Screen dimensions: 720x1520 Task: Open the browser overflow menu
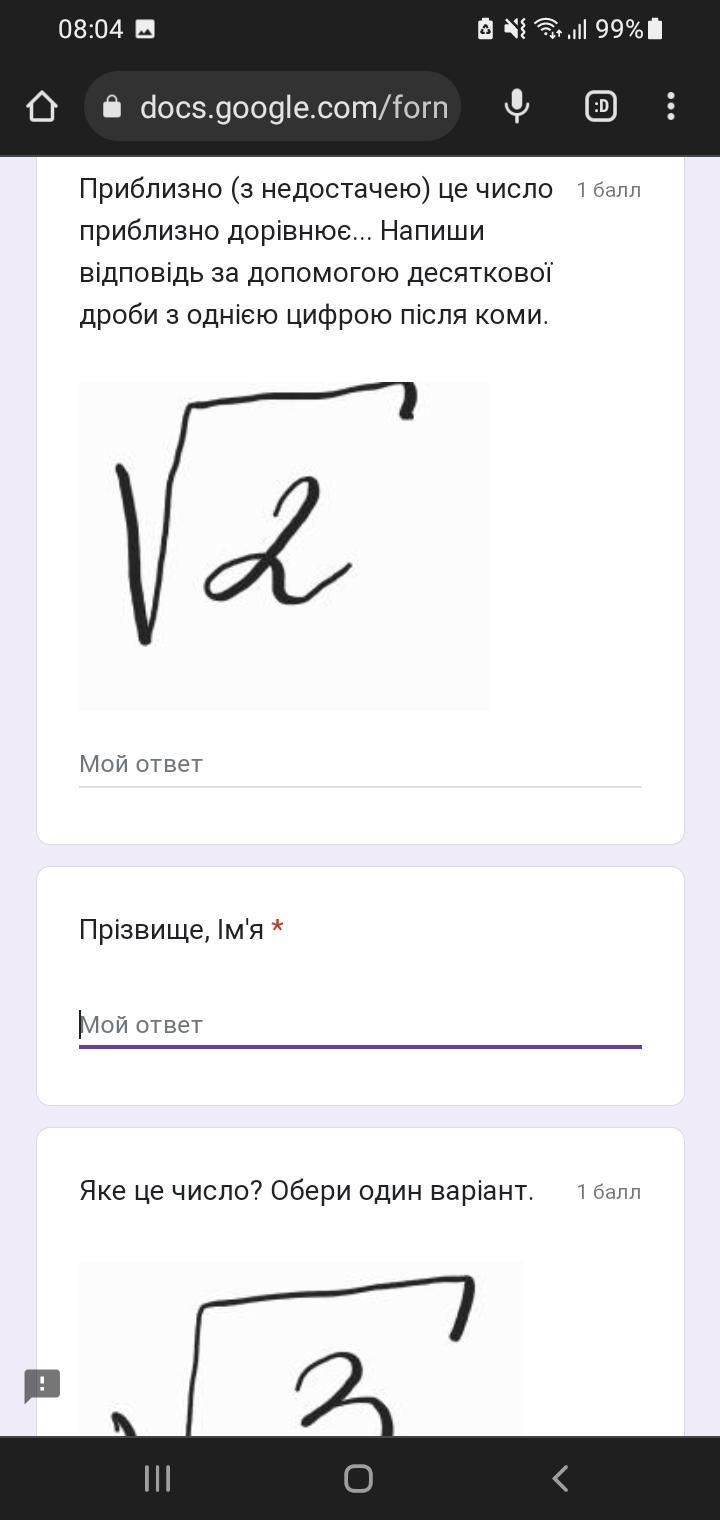point(671,106)
